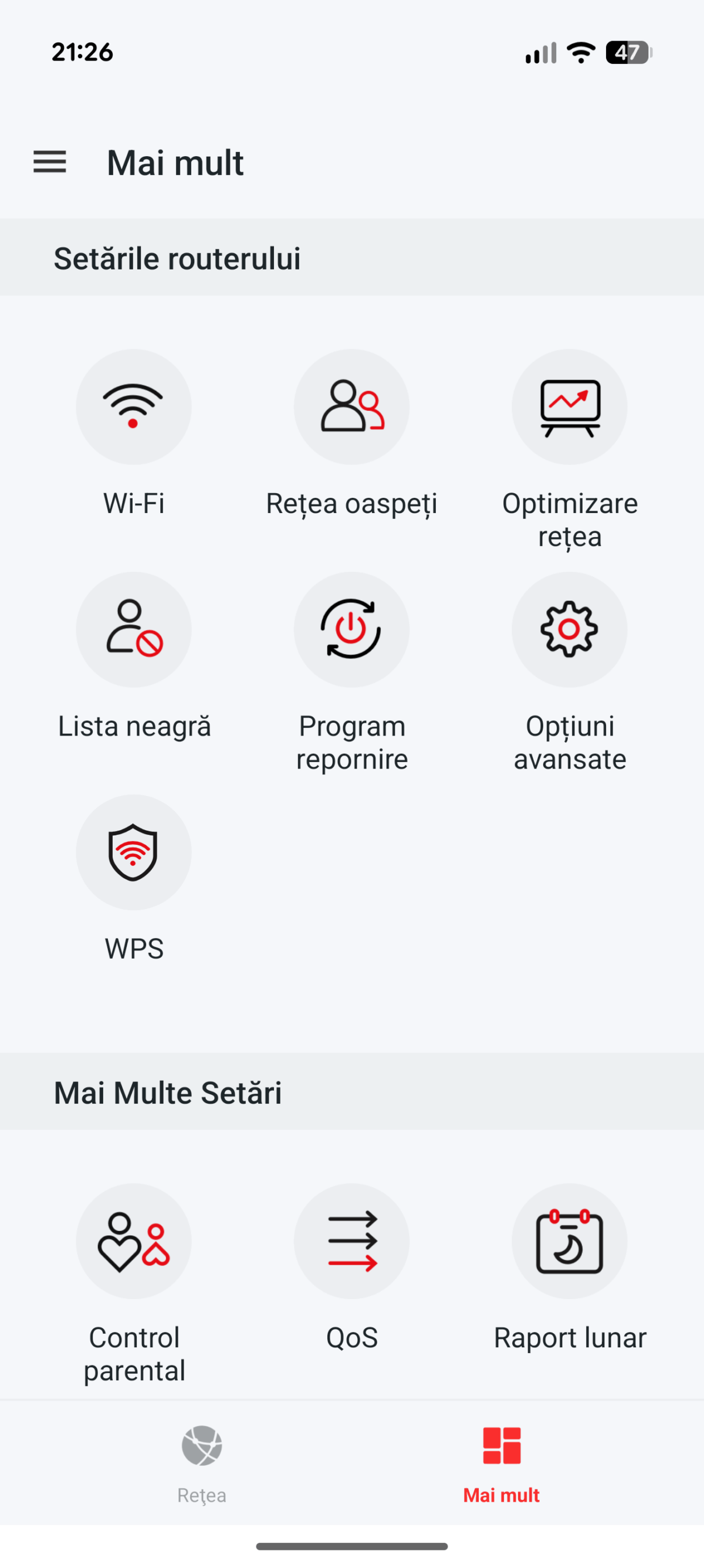This screenshot has width=704, height=1568.
Task: Select the Mai mult tab
Action: 502,1462
